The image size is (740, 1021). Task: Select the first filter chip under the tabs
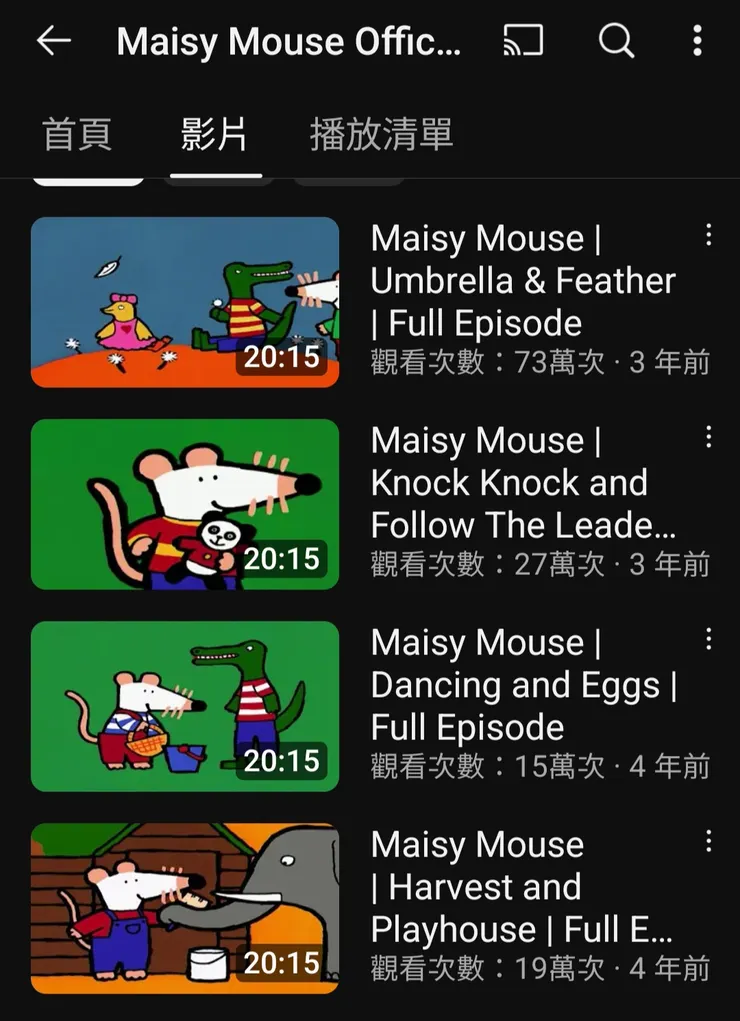[88, 178]
